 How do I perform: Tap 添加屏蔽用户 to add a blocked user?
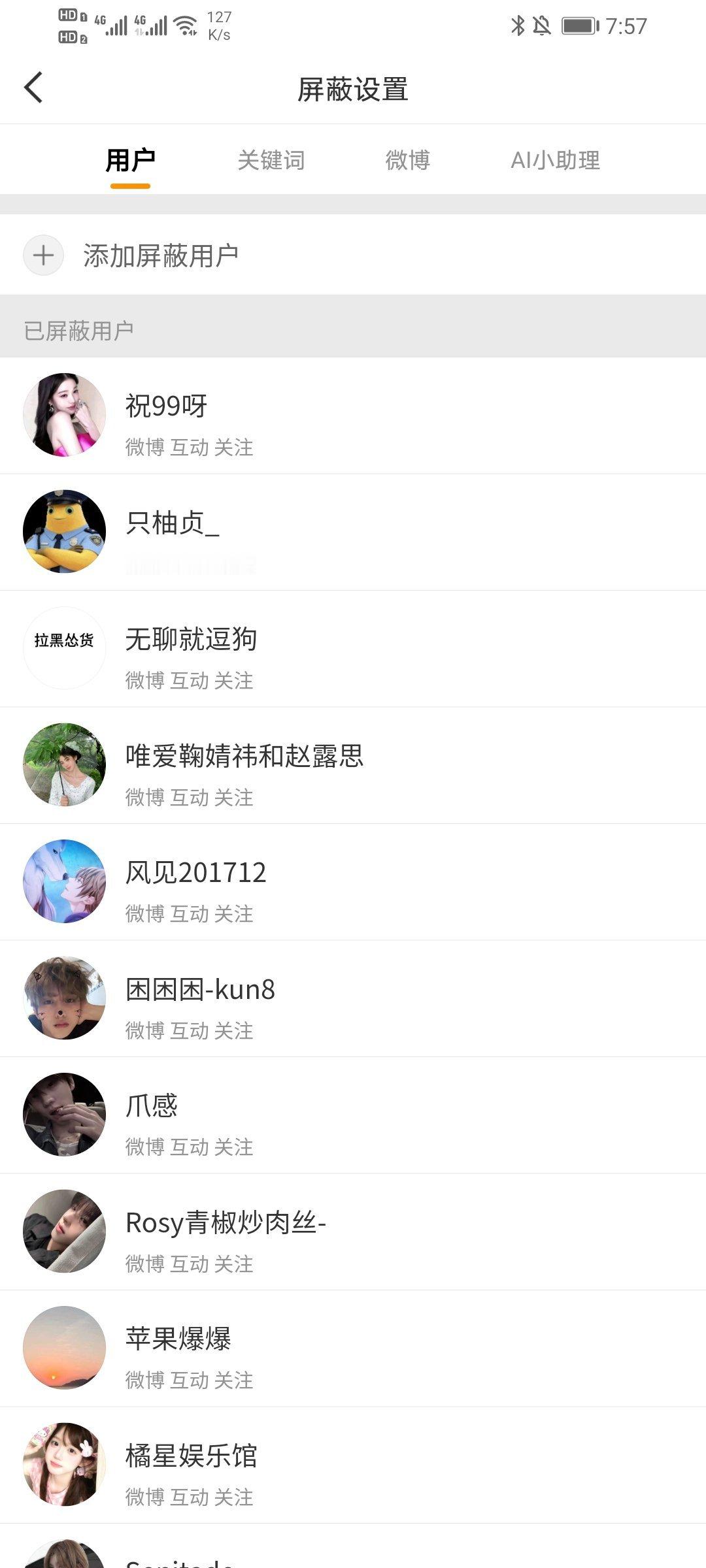(x=353, y=255)
